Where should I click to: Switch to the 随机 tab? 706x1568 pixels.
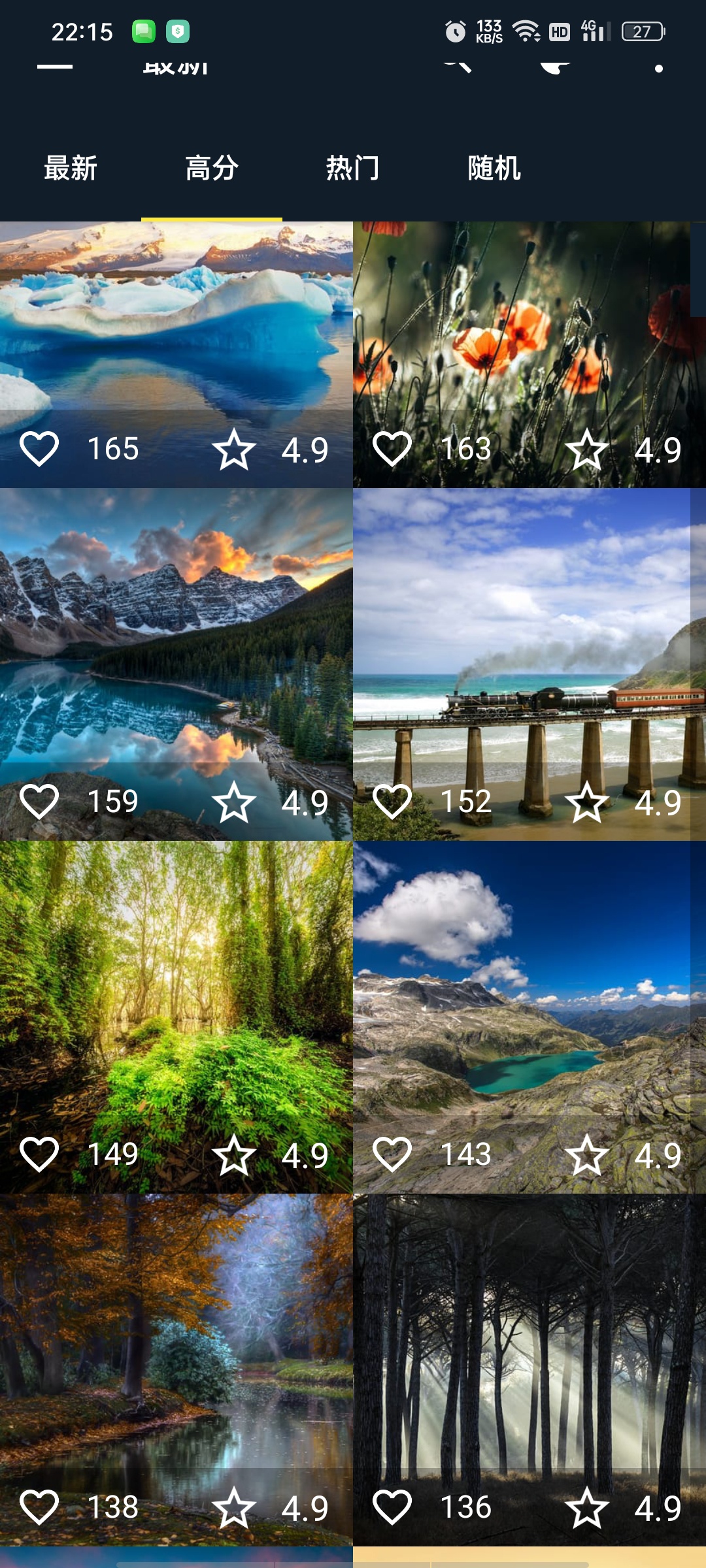pos(494,169)
